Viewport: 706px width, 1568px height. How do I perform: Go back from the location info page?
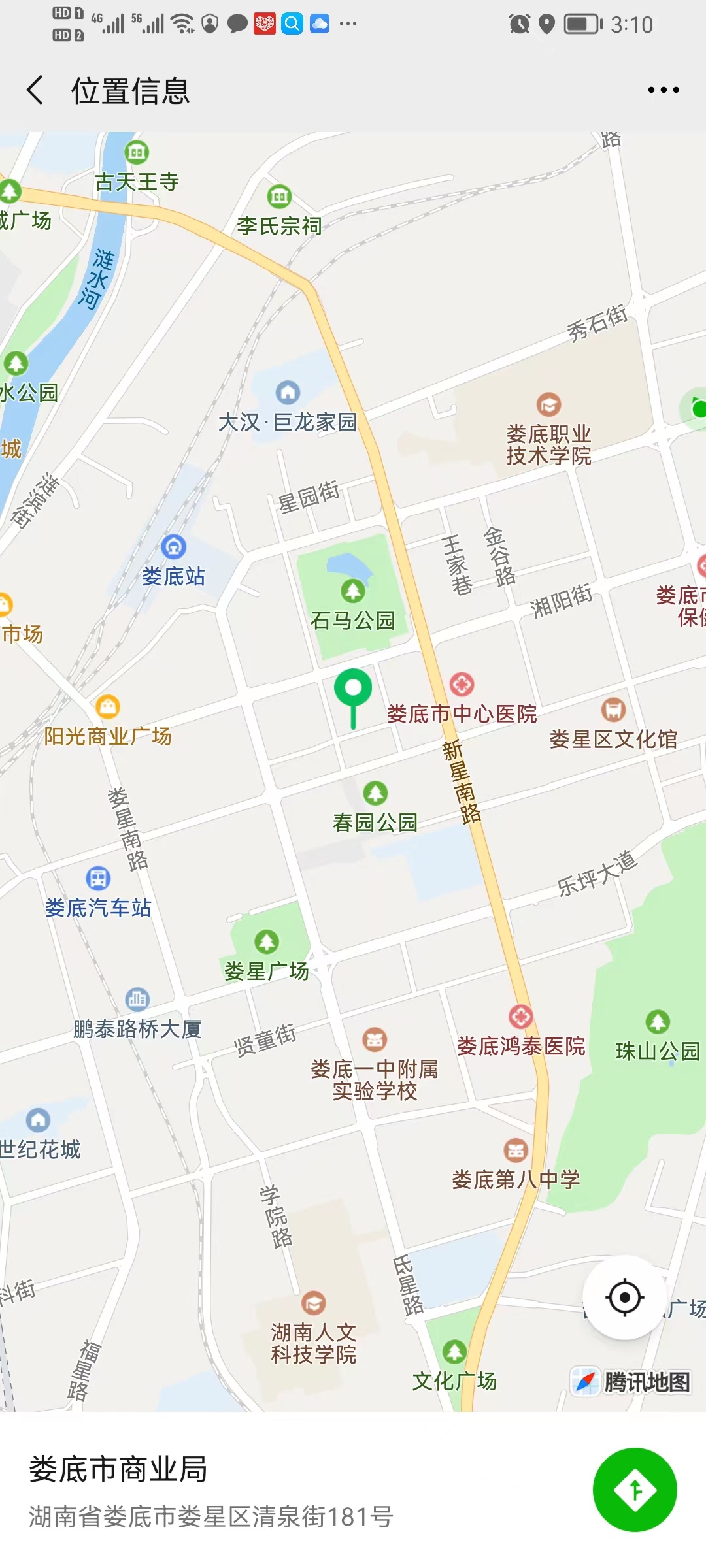coord(35,90)
